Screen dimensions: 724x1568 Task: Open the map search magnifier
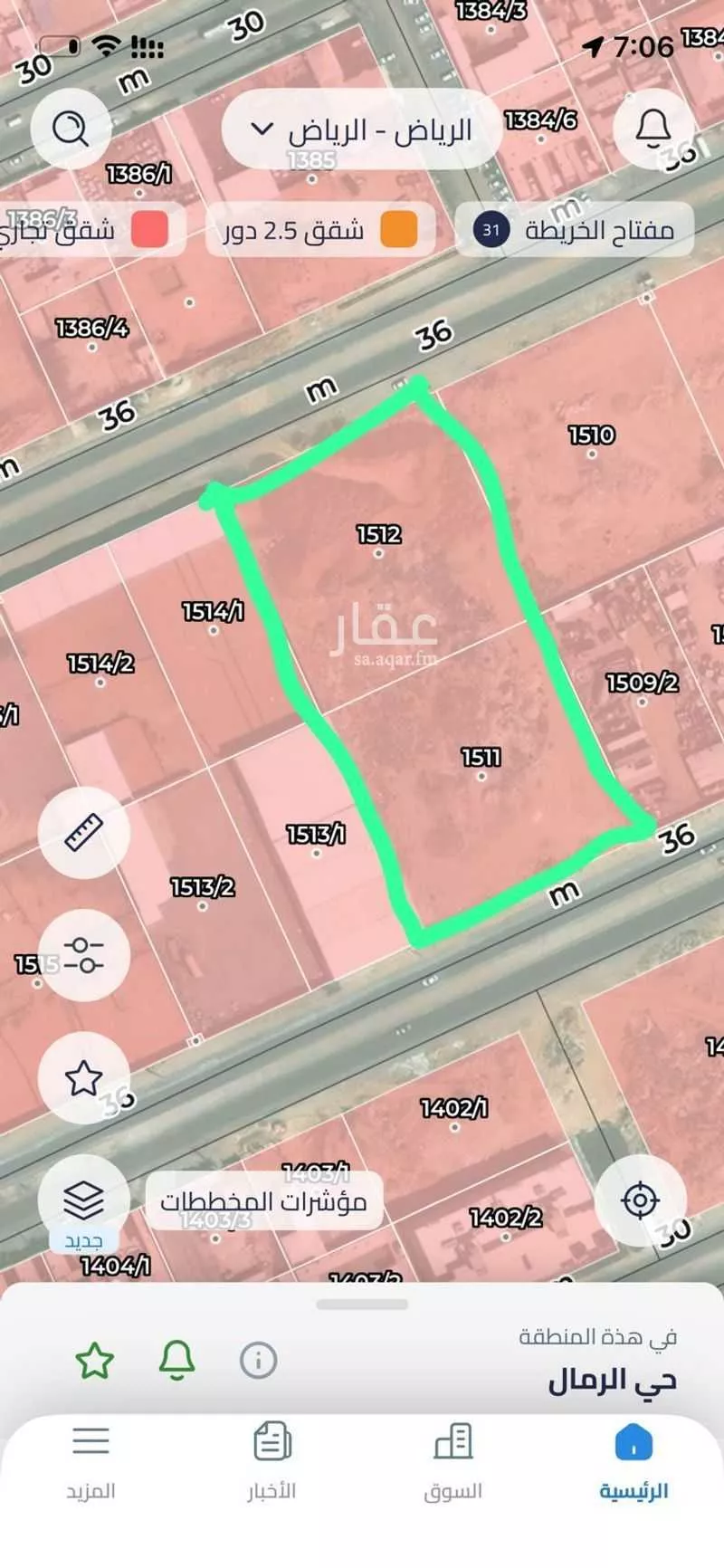point(71,129)
